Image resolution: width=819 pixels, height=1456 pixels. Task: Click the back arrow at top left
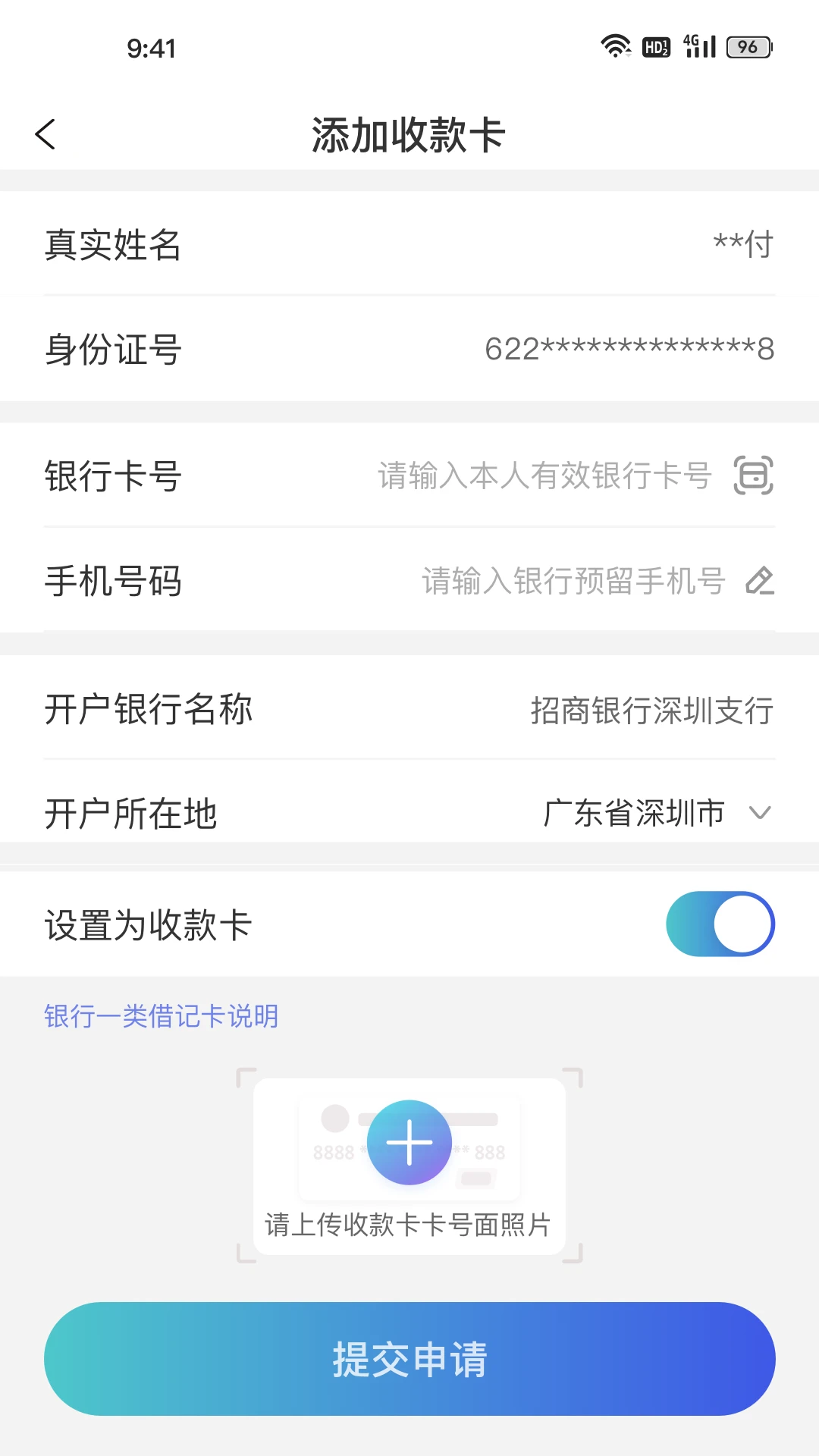click(x=45, y=133)
